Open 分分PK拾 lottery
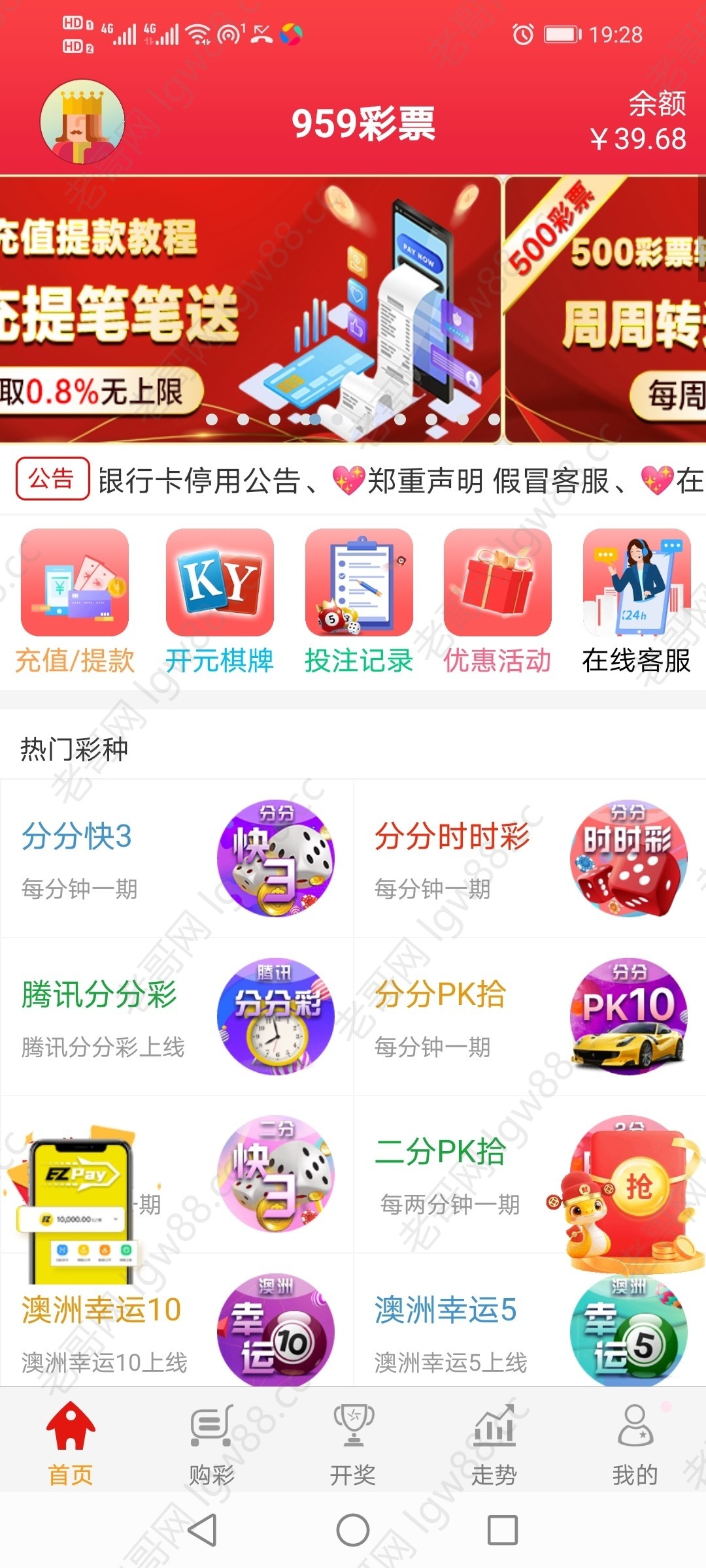The image size is (706, 1568). coord(529,1017)
